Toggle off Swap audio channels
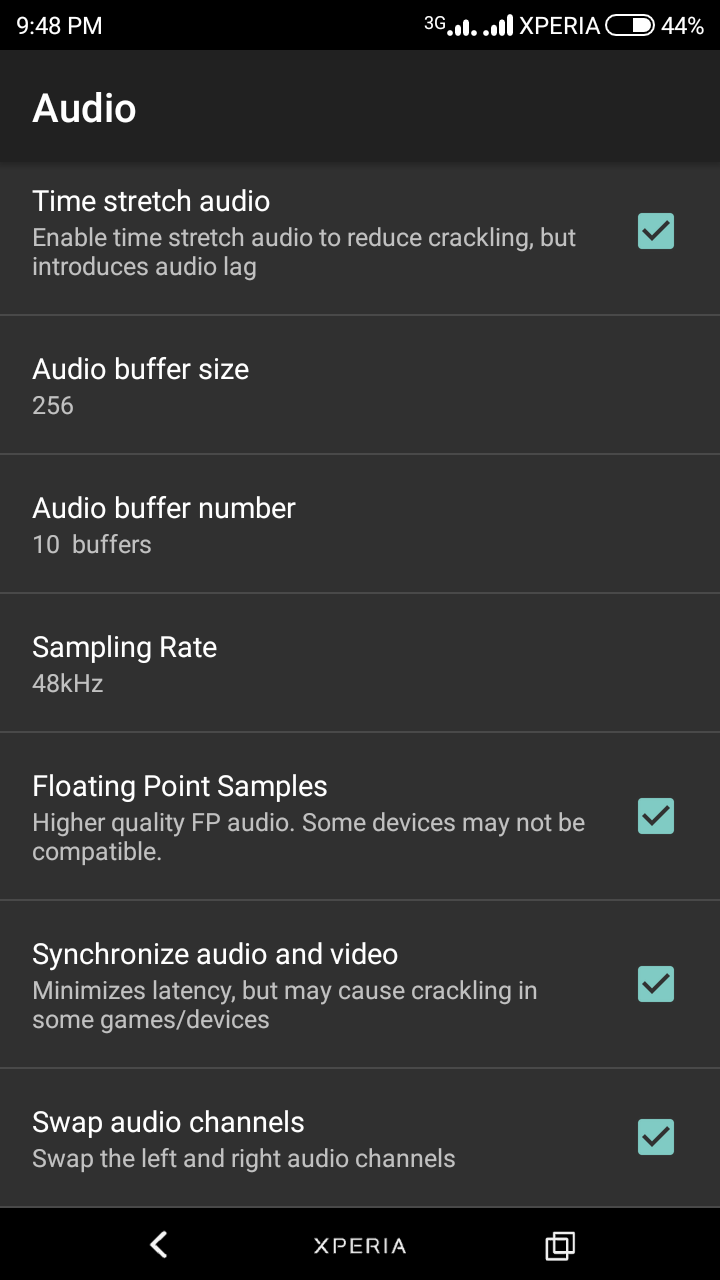 click(x=654, y=1137)
